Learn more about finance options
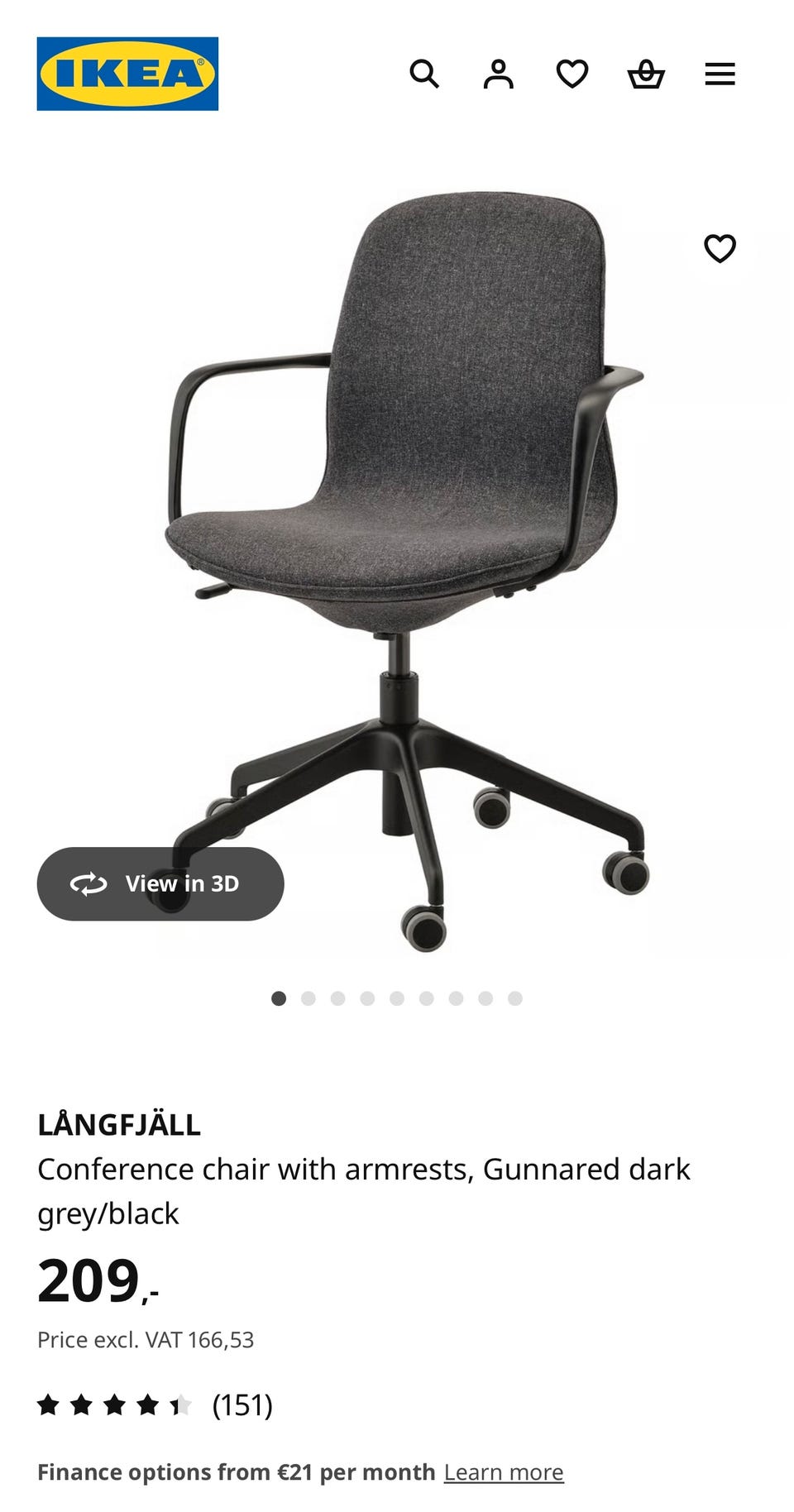The image size is (794, 1512). 504,1471
